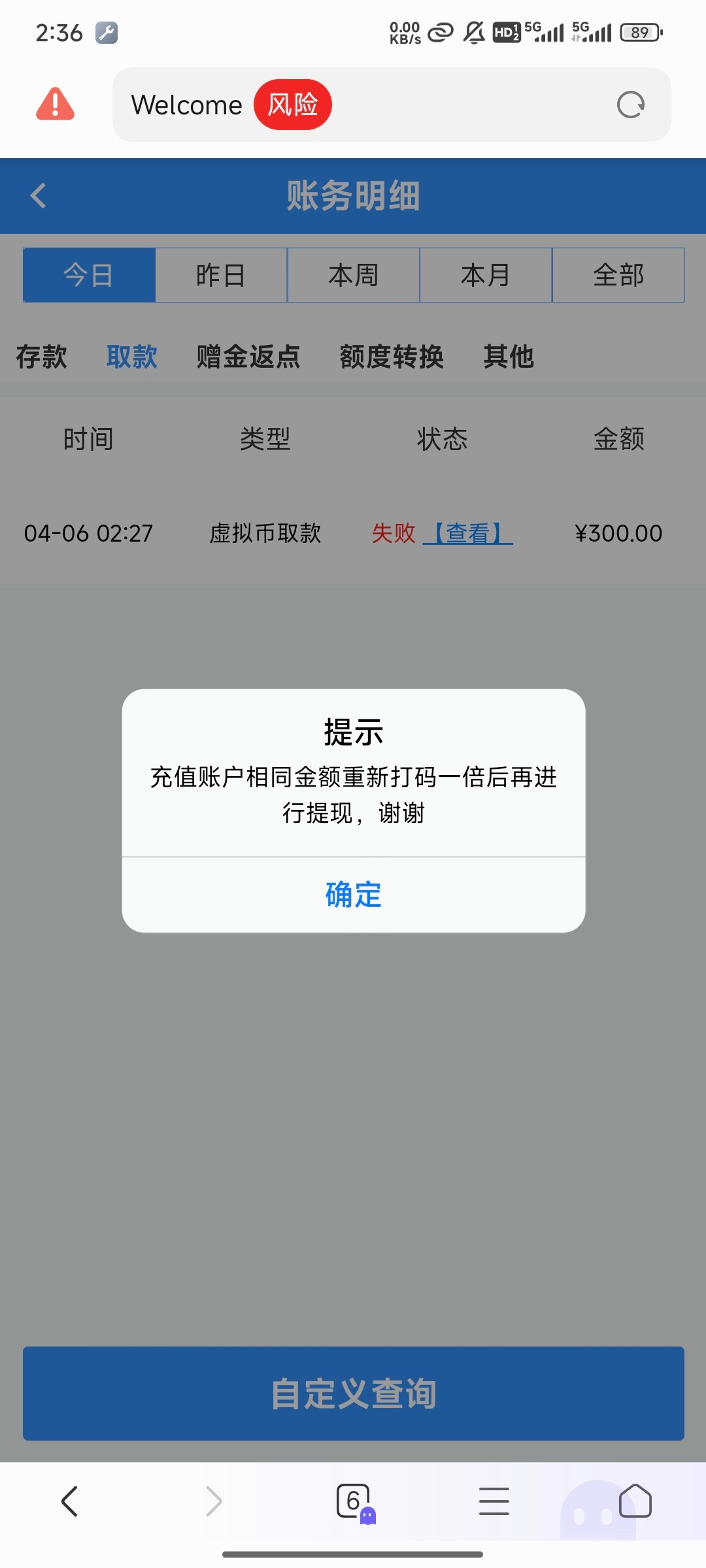Switch to the 本月 filter
The width and height of the screenshot is (706, 1568).
coord(486,275)
